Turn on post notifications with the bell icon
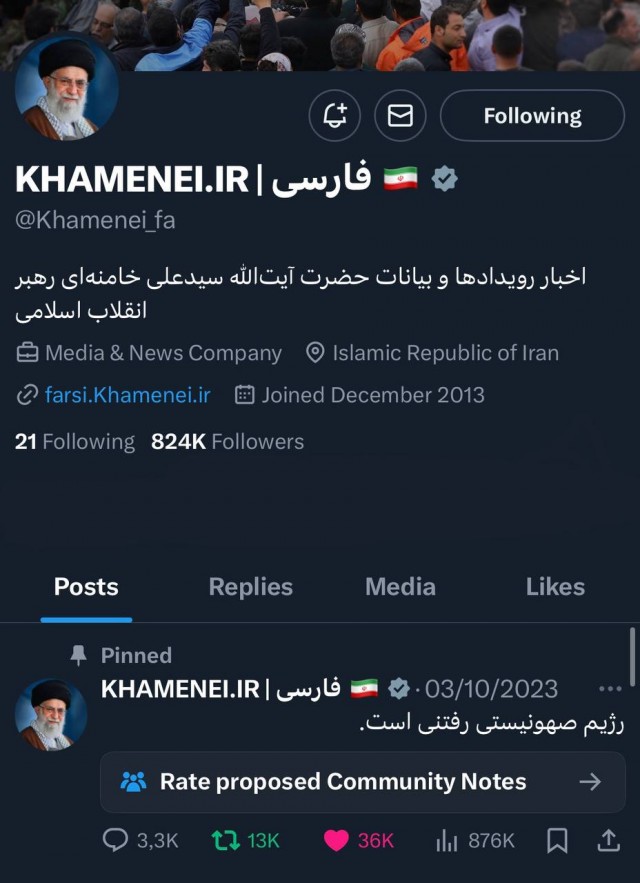640x883 pixels. pyautogui.click(x=336, y=116)
